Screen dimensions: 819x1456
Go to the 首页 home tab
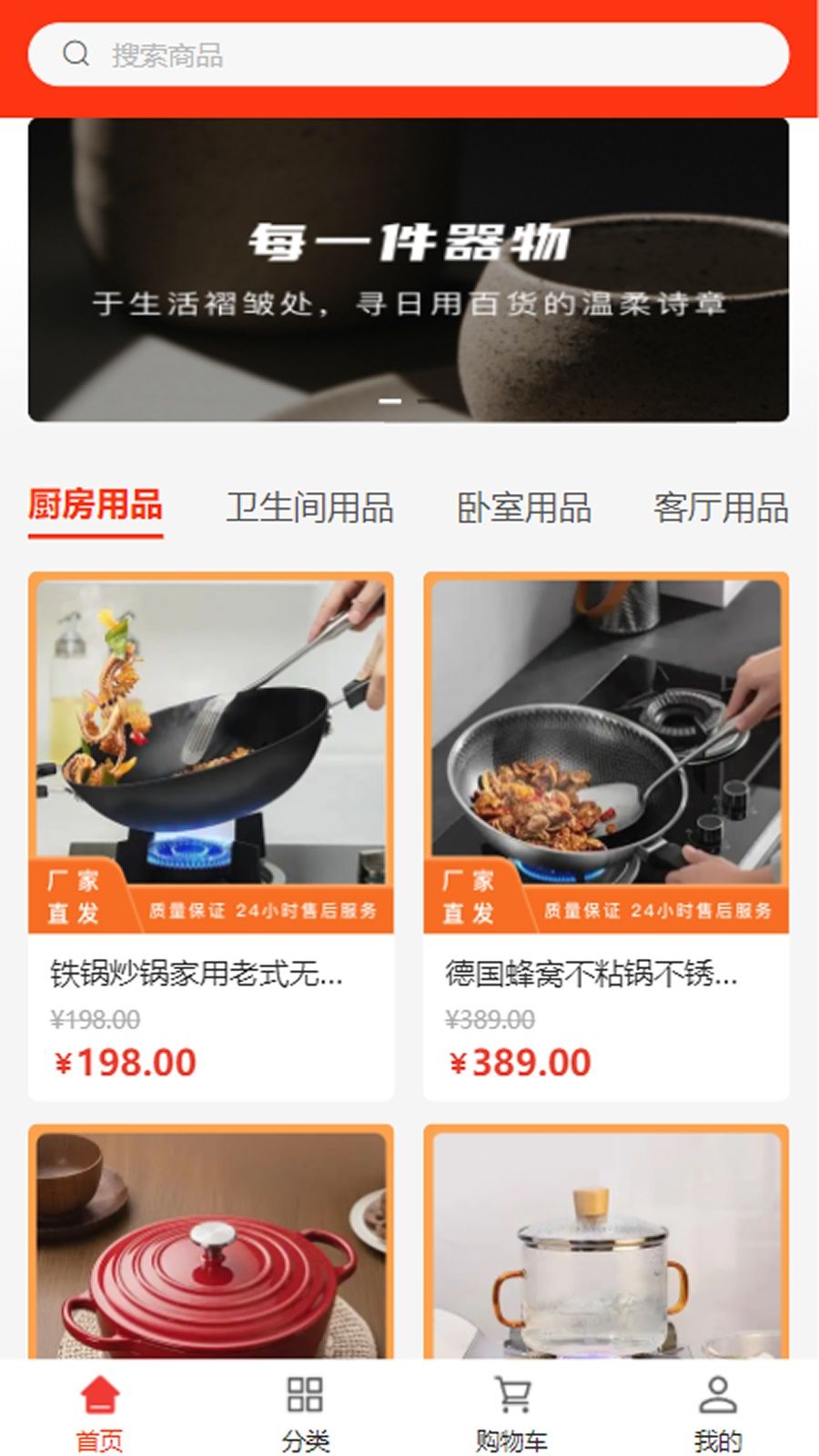(100, 1413)
